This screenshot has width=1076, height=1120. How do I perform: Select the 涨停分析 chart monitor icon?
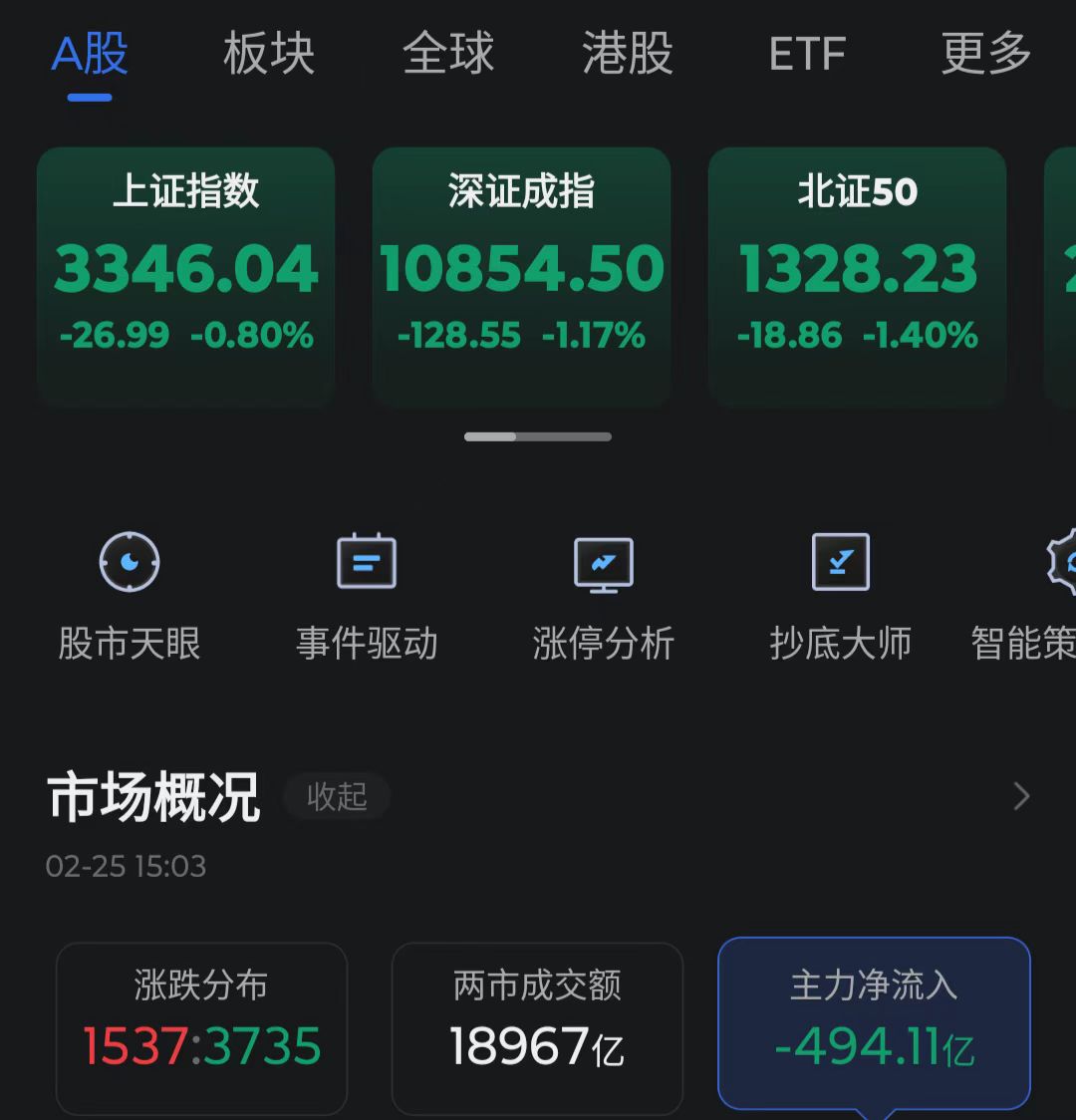(603, 563)
